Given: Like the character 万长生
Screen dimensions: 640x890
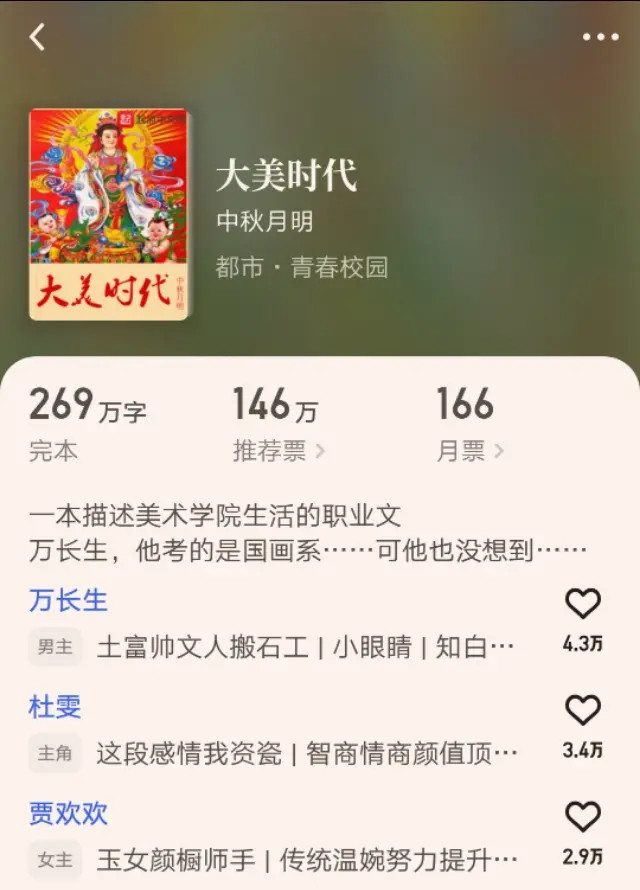Looking at the screenshot, I should click(x=583, y=604).
